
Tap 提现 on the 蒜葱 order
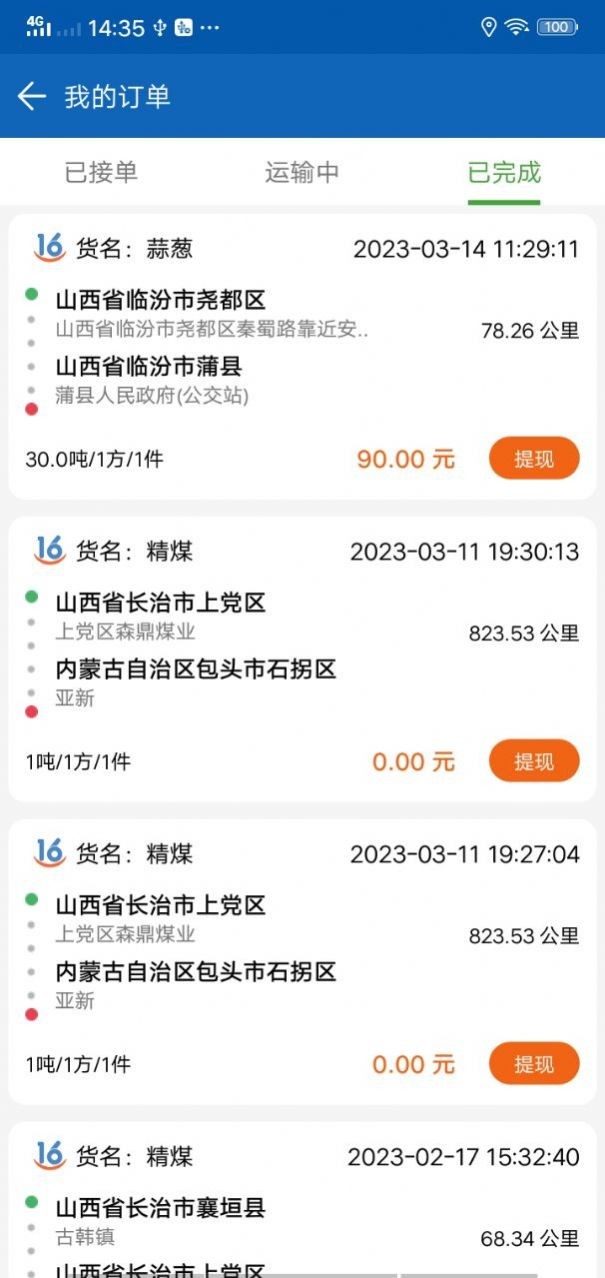tap(534, 459)
